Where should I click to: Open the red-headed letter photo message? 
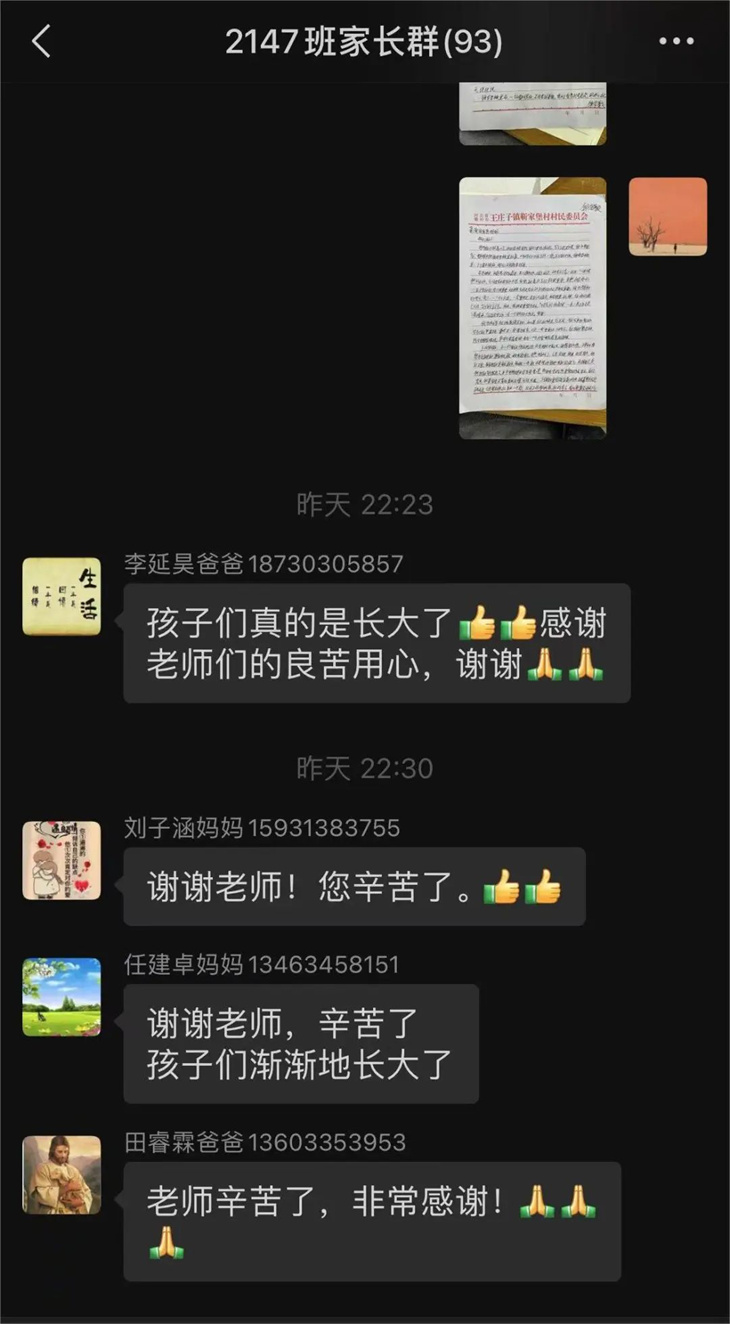click(532, 308)
